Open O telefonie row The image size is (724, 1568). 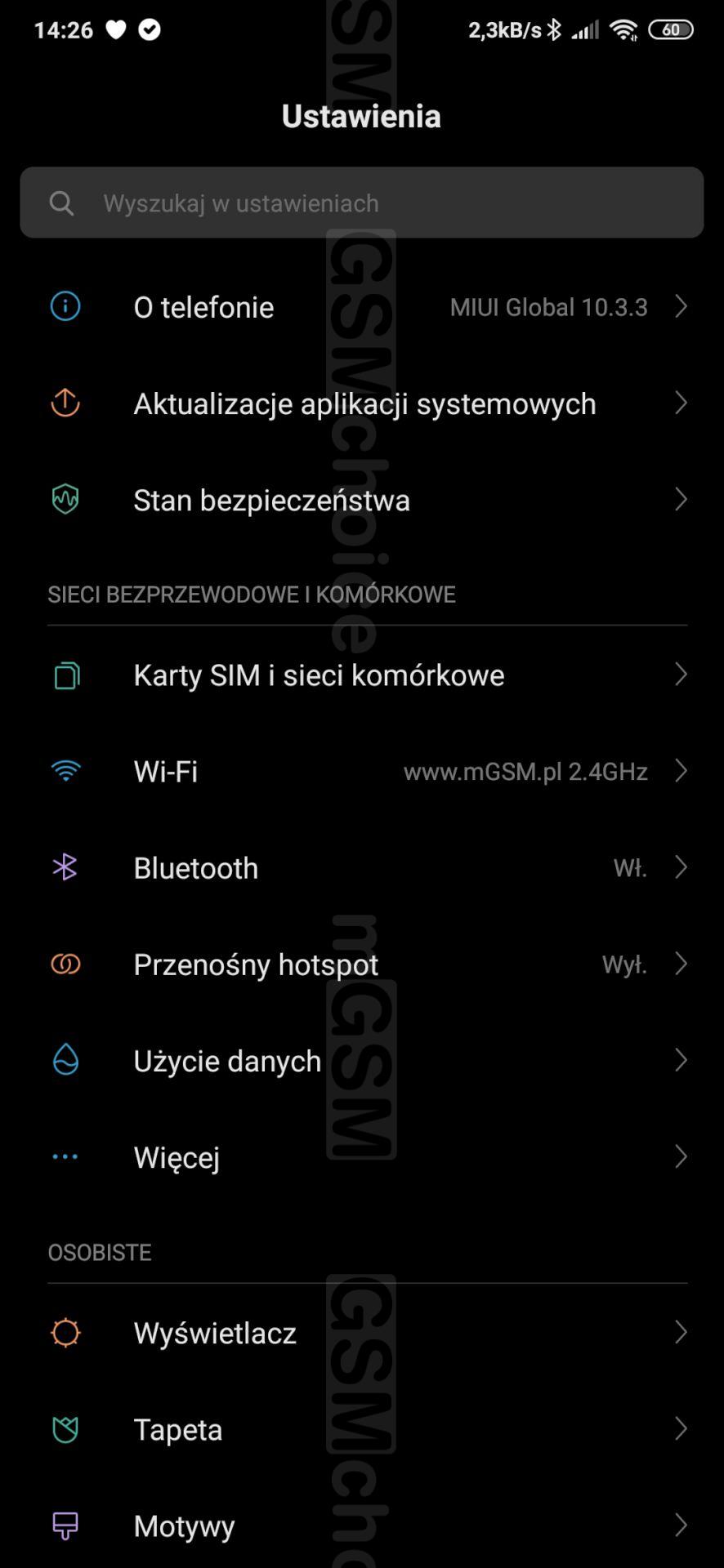pos(362,307)
